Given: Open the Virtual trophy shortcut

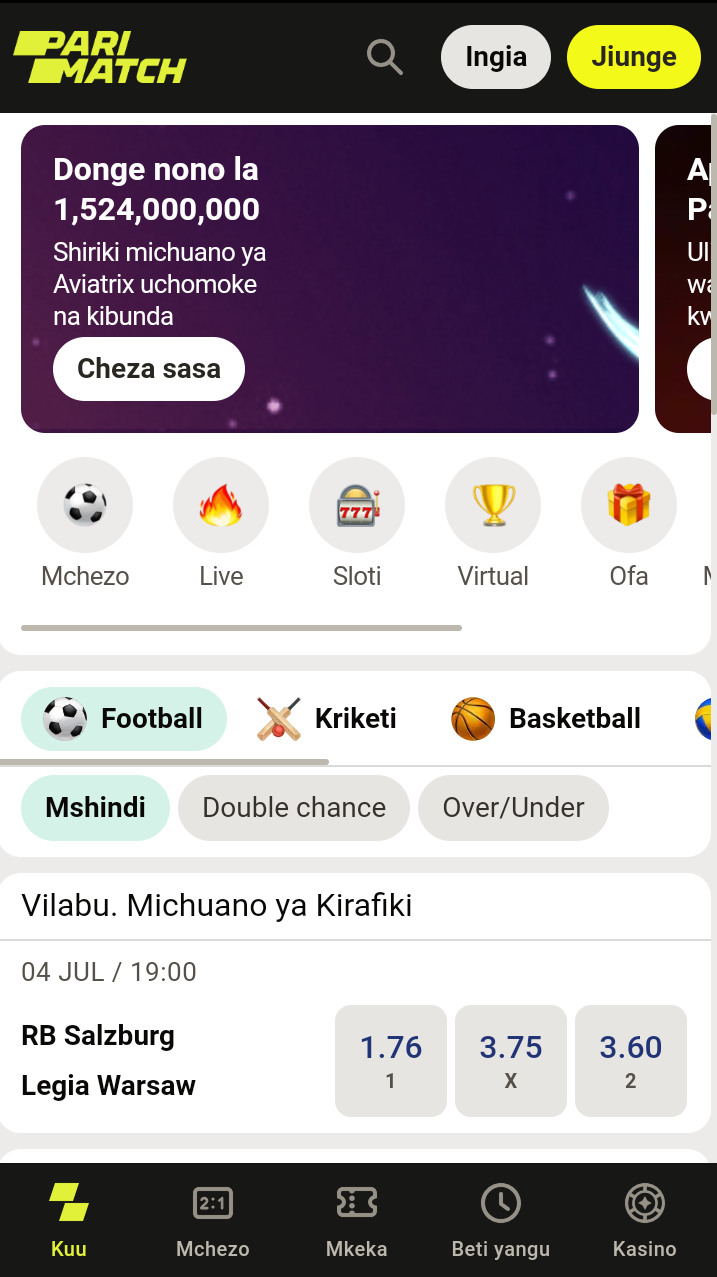Looking at the screenshot, I should tap(493, 505).
